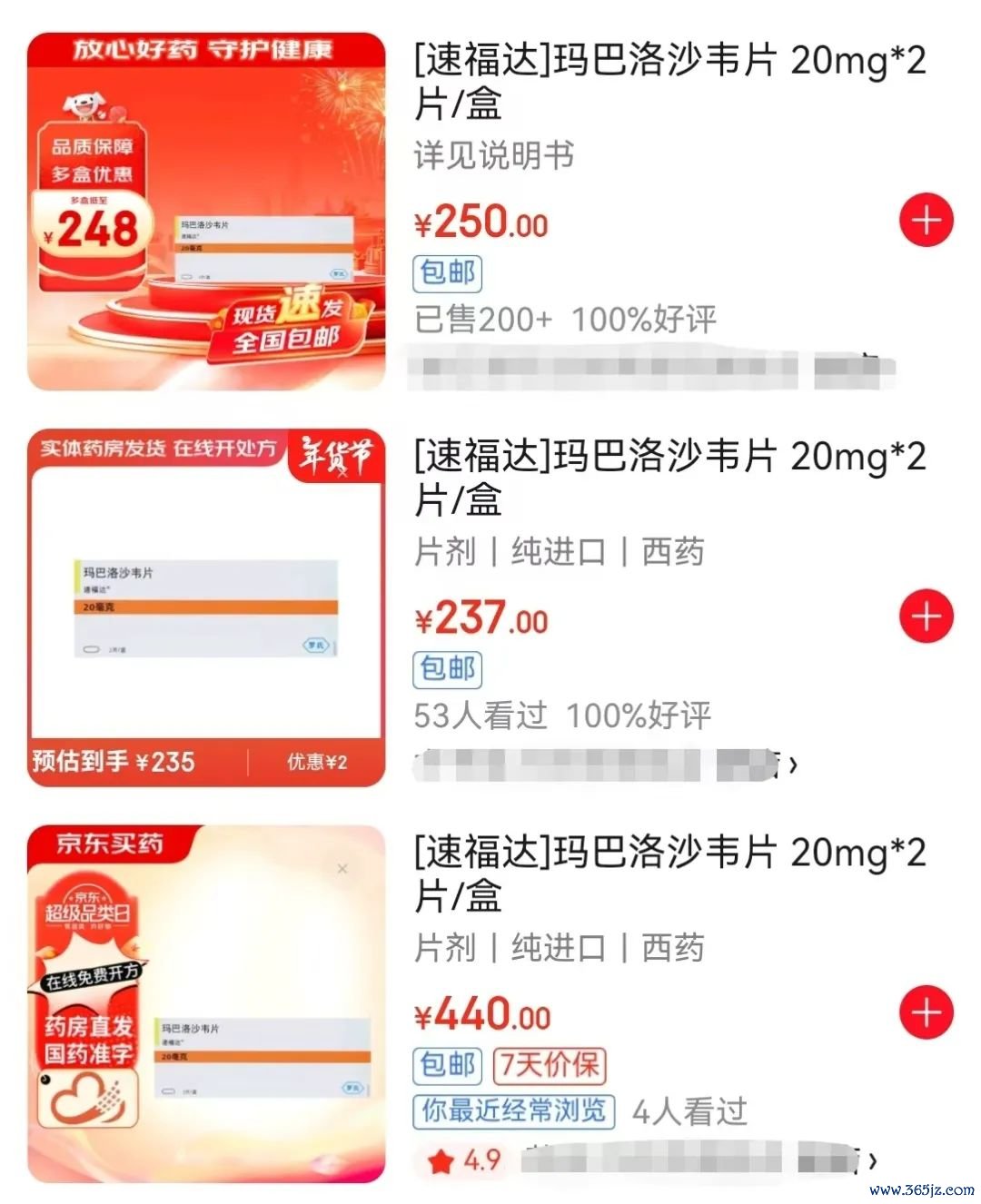Add the ¥440.00 item to cart
The image size is (981, 1204).
click(926, 1012)
